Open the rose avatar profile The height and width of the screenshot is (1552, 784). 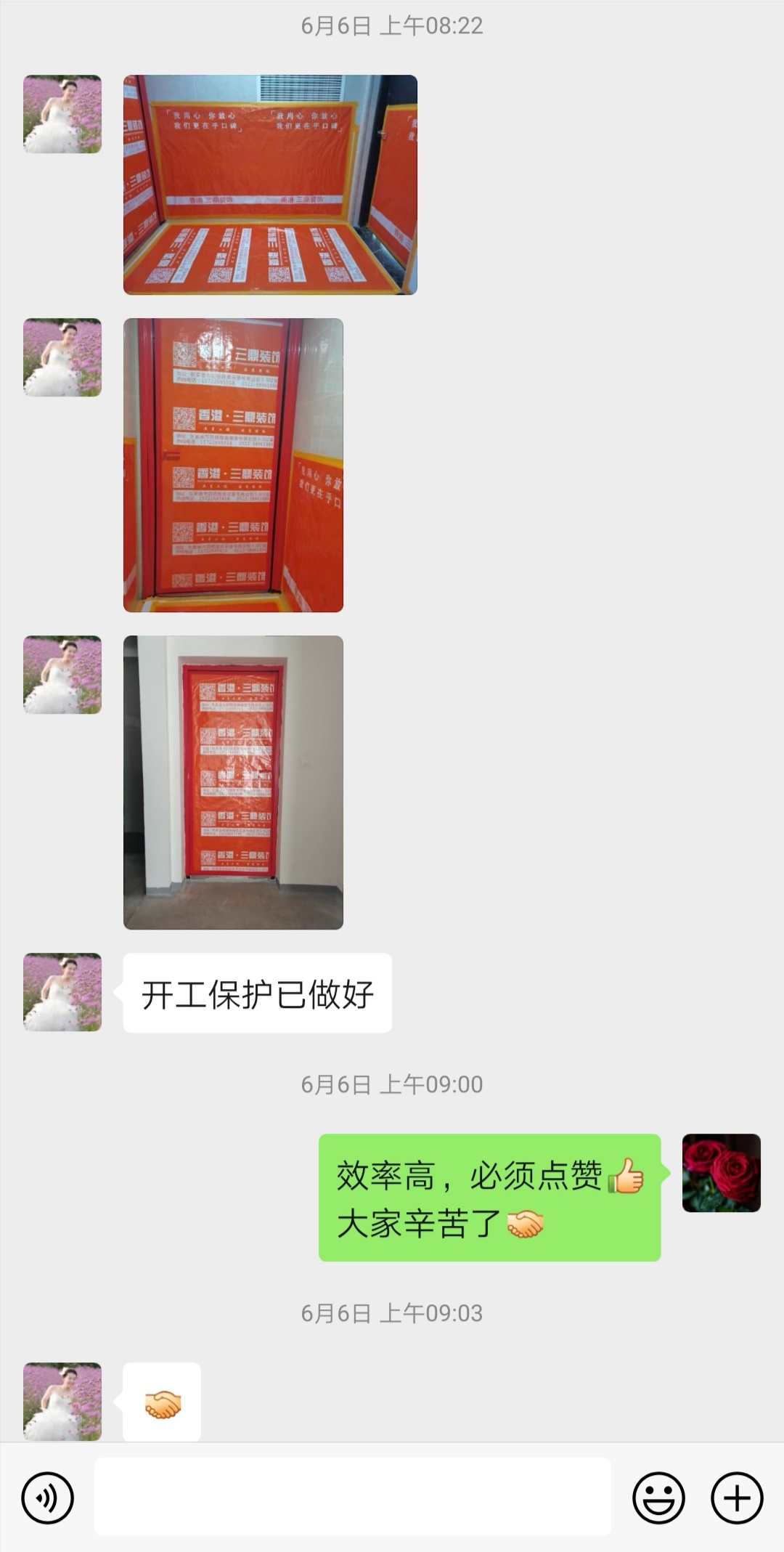click(x=721, y=1172)
